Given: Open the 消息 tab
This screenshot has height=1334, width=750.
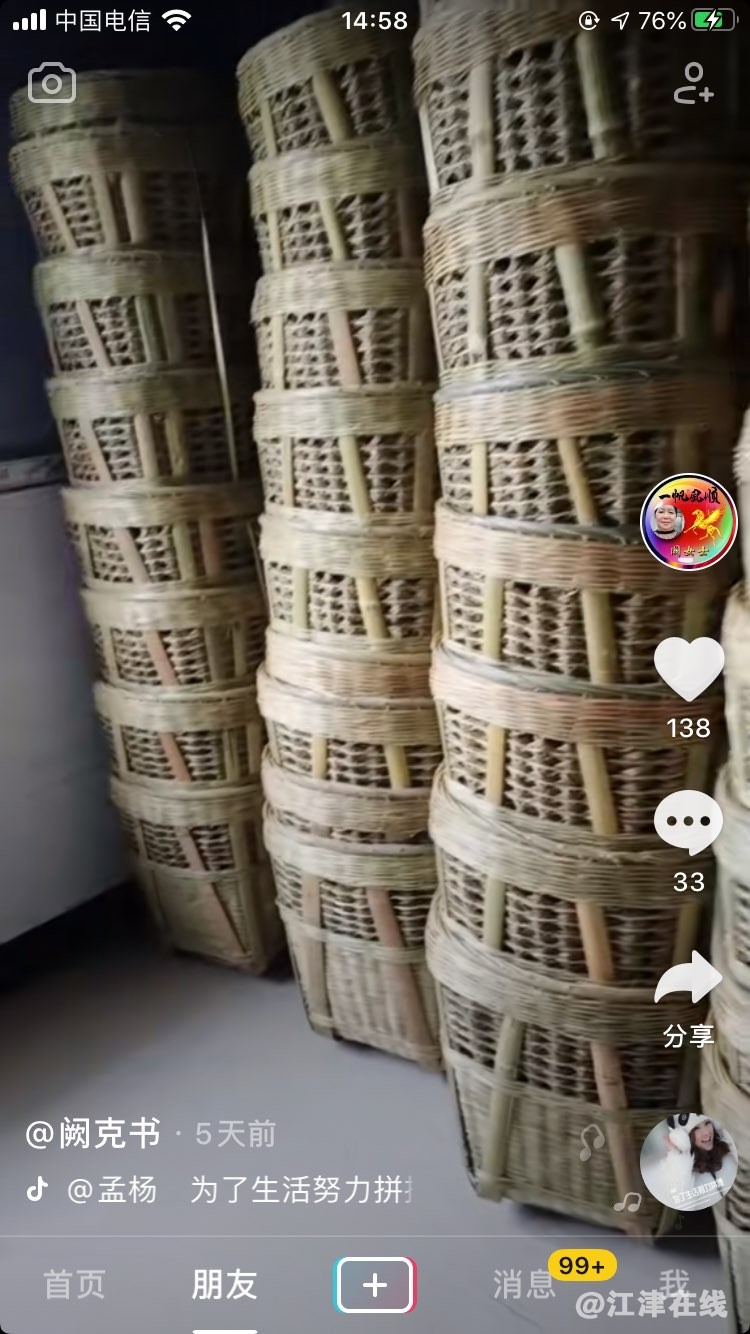Looking at the screenshot, I should (x=524, y=1285).
